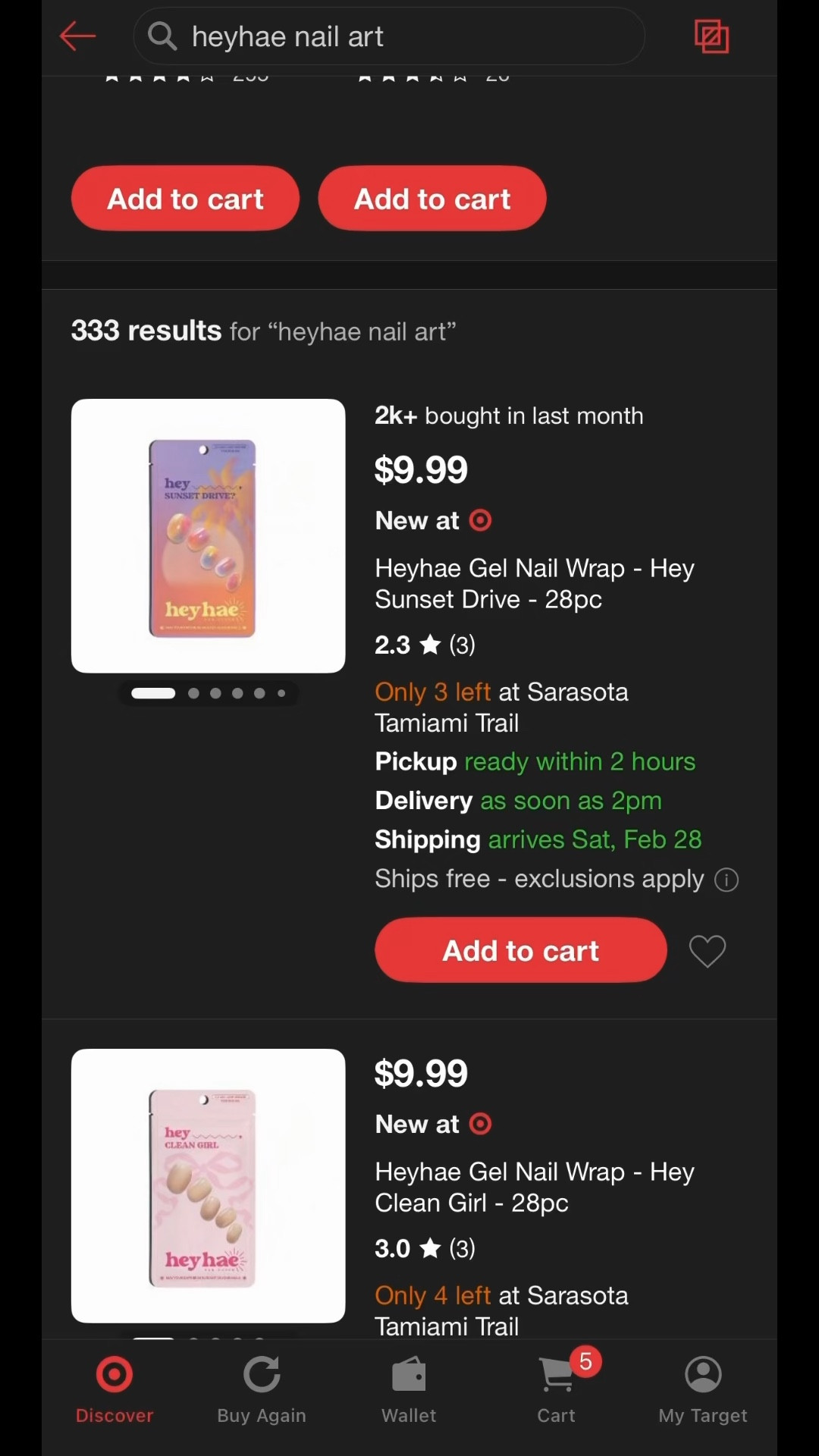The image size is (819, 1456).
Task: Tap the Buy Again refresh icon
Action: coord(261,1374)
